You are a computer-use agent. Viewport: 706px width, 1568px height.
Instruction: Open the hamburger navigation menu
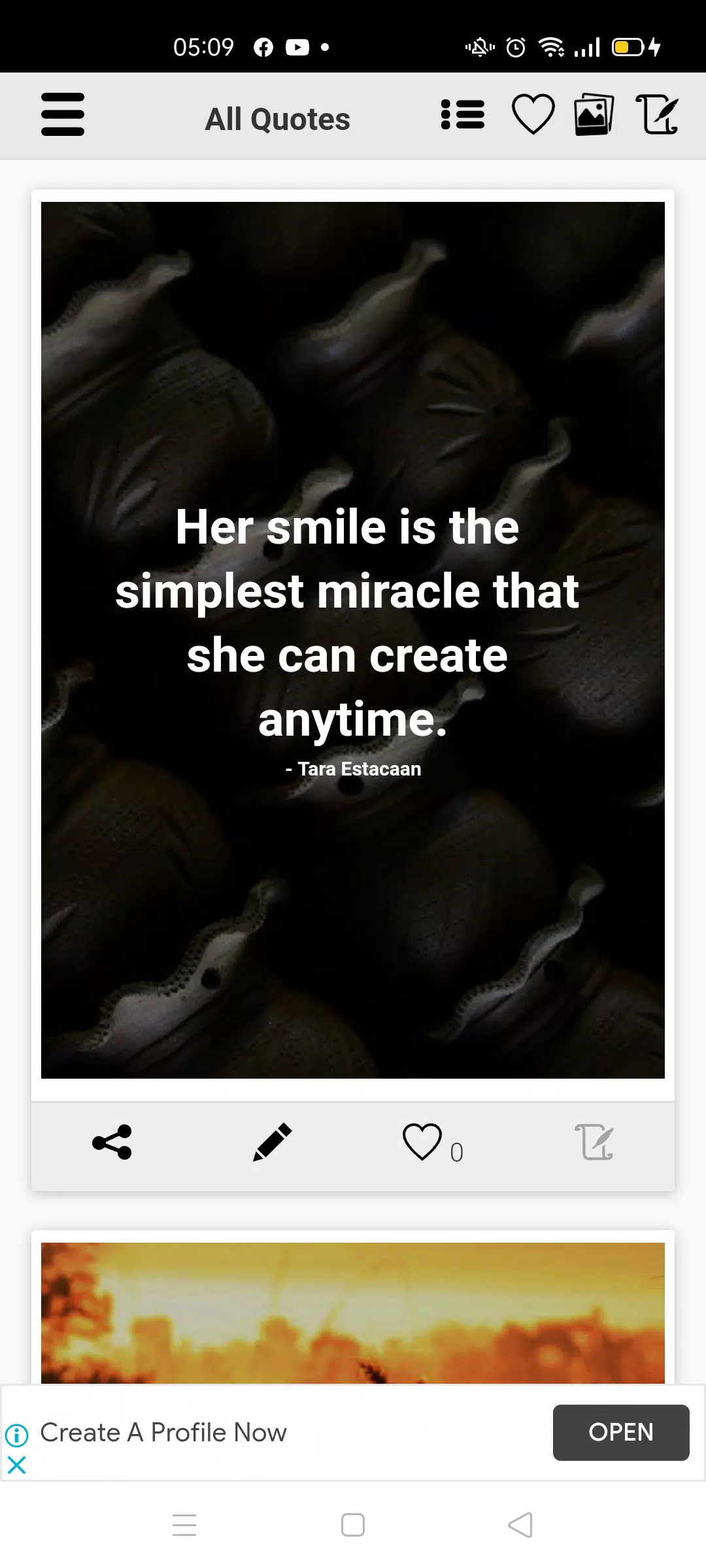coord(63,115)
